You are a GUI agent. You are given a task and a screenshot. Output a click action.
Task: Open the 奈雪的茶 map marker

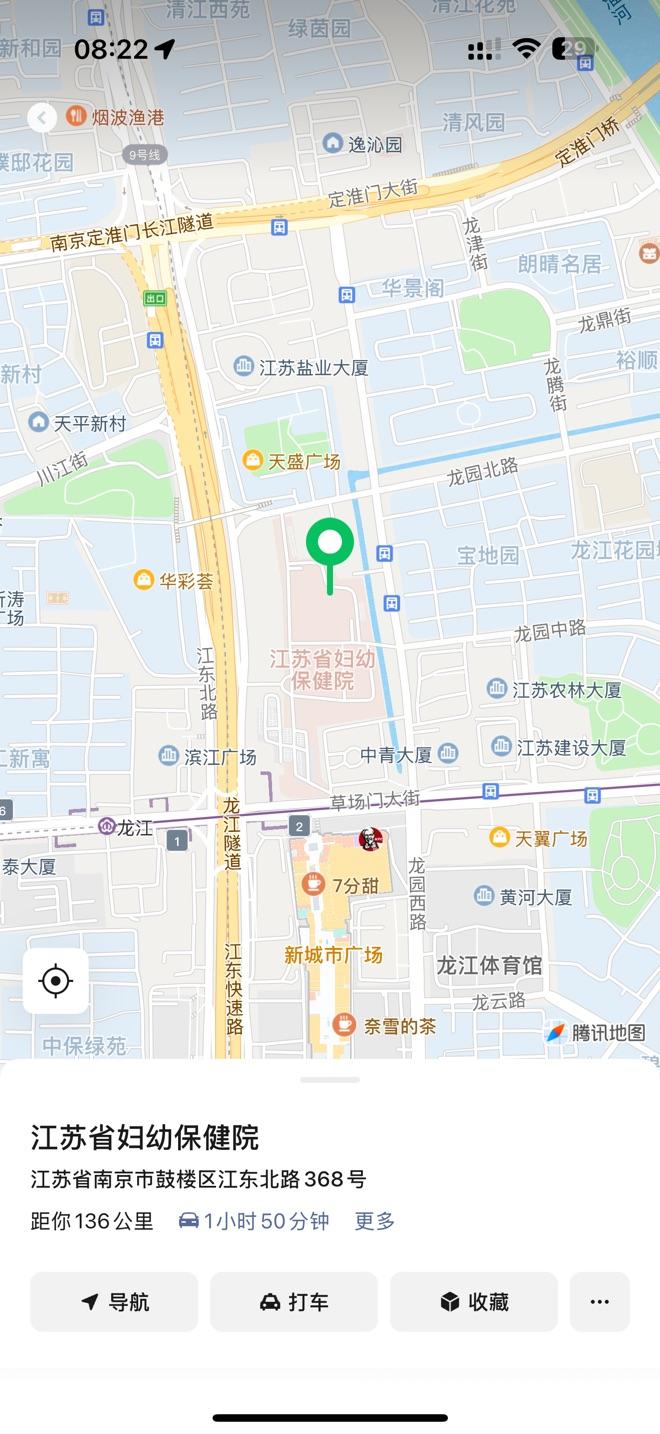(x=344, y=1024)
